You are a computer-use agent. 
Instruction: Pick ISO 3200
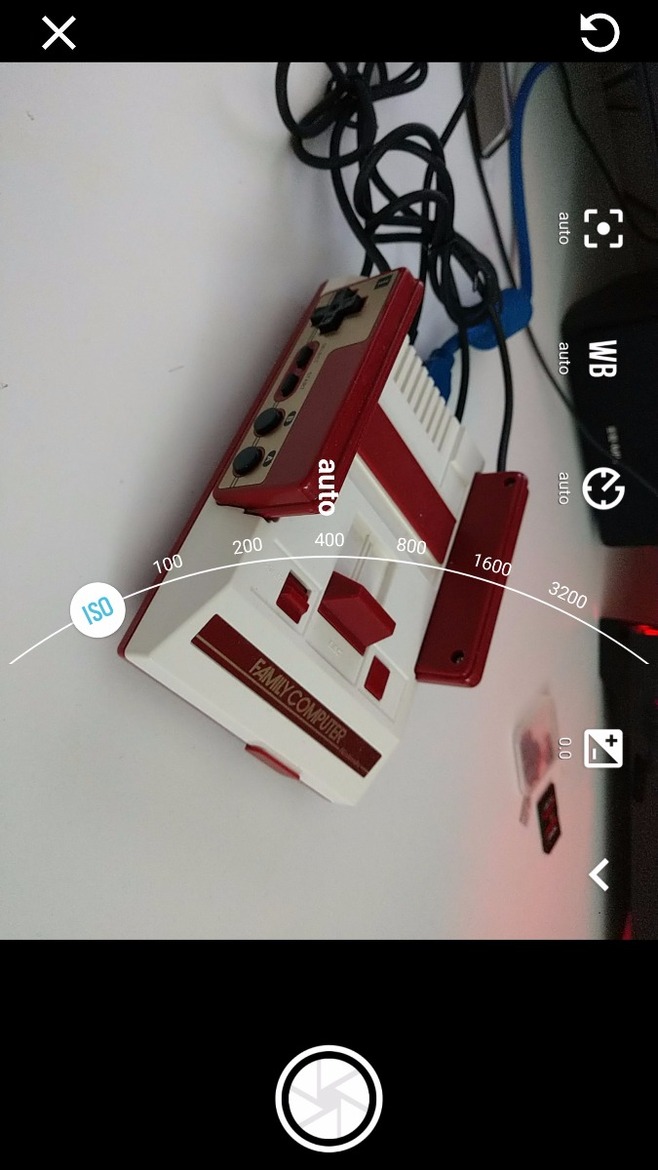(x=567, y=596)
